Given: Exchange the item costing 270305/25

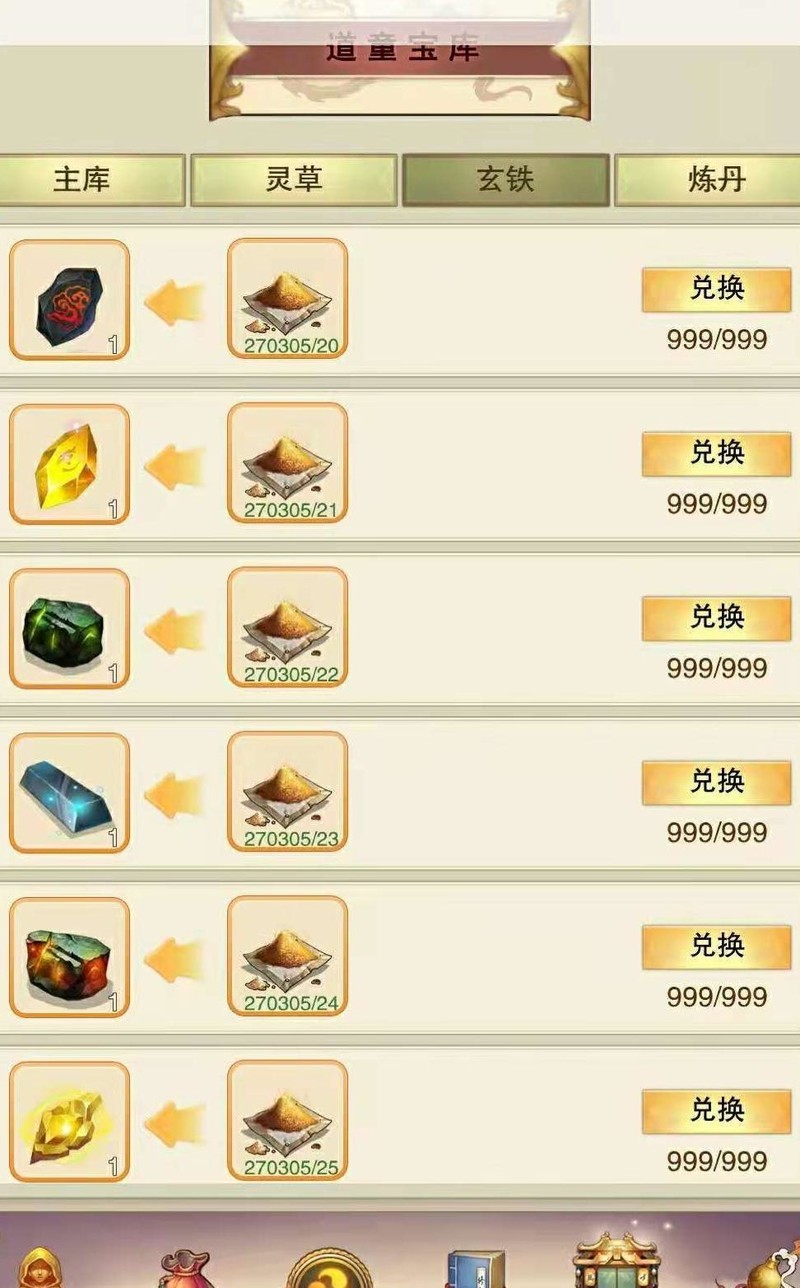Looking at the screenshot, I should pyautogui.click(x=716, y=1110).
